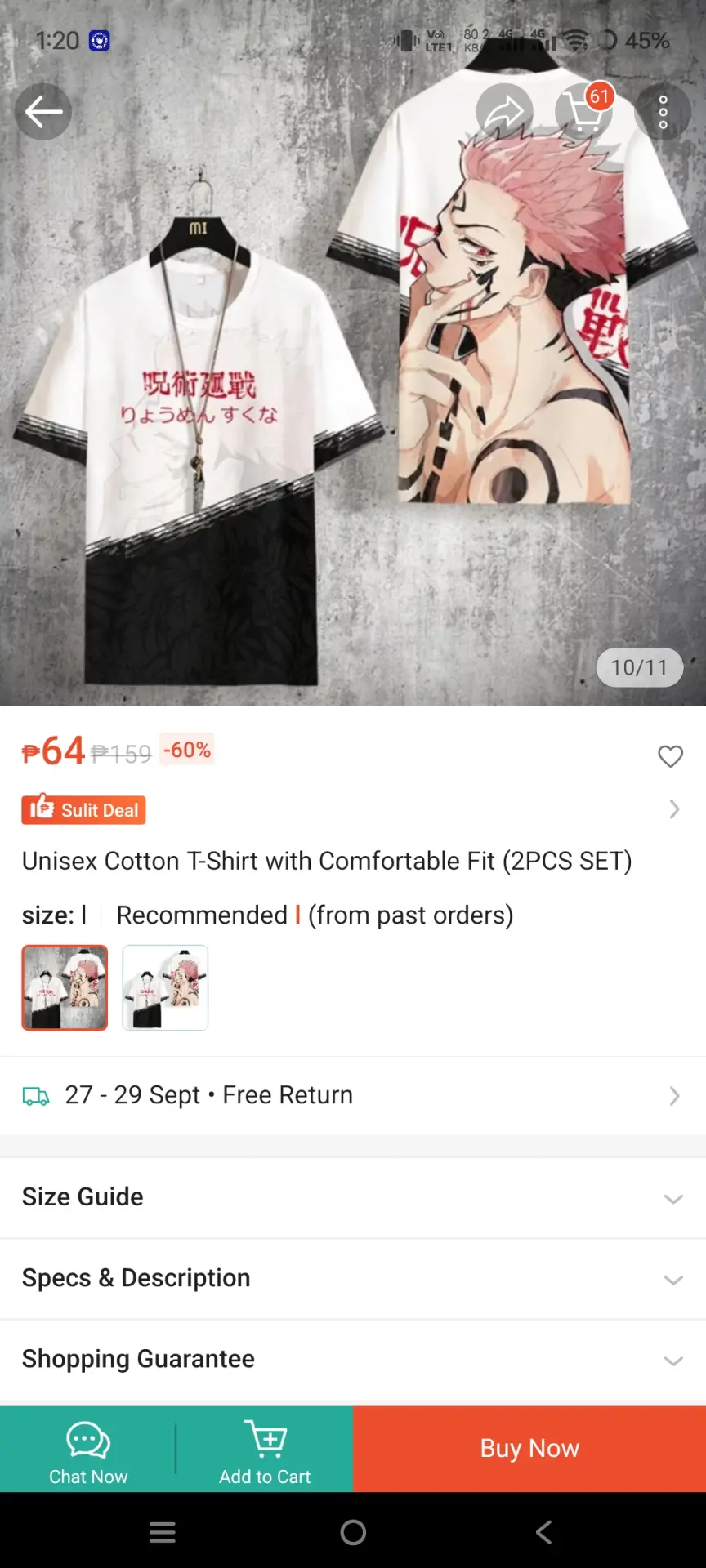Share this product
706x1568 pixels.
[x=504, y=112]
